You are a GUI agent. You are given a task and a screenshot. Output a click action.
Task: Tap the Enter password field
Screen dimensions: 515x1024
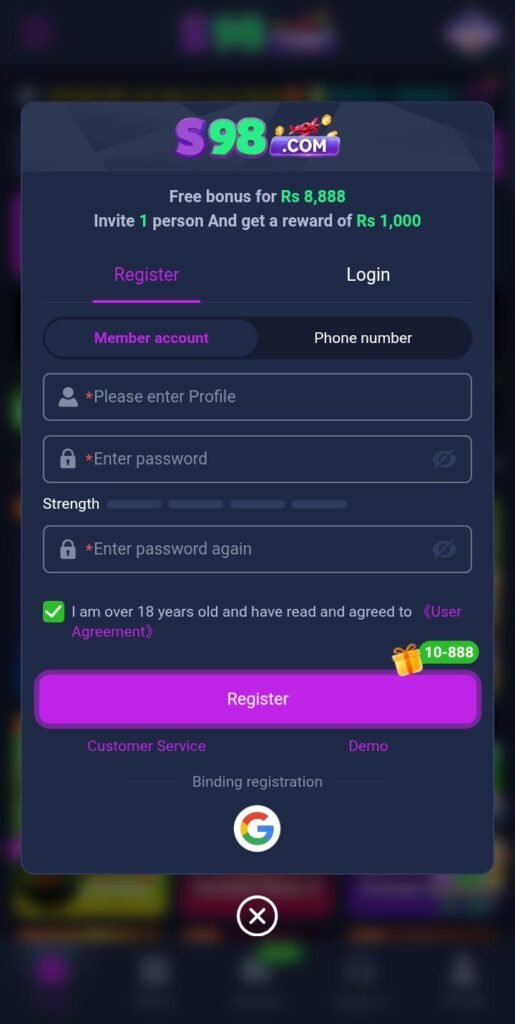257,458
